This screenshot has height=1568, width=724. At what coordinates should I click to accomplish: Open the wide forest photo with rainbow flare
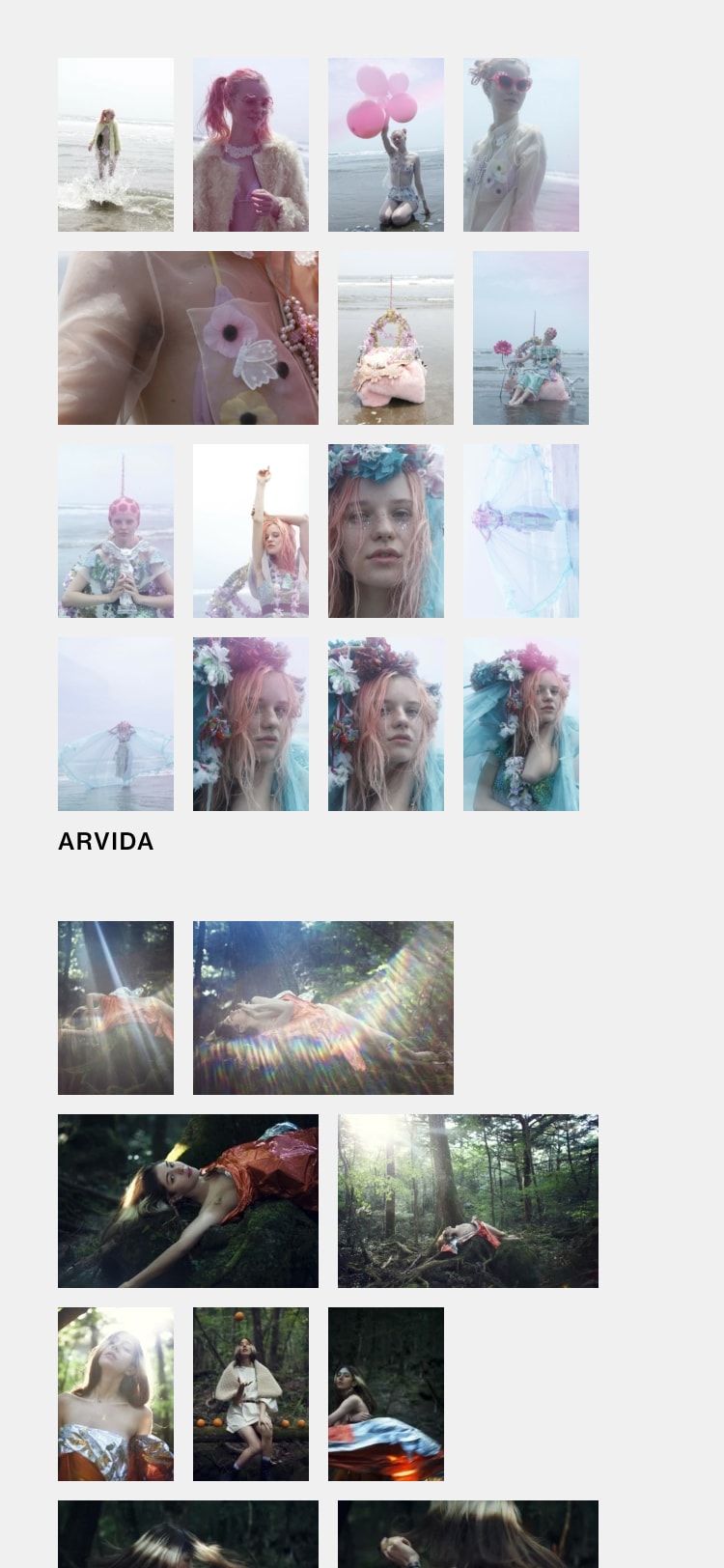pos(323,1008)
